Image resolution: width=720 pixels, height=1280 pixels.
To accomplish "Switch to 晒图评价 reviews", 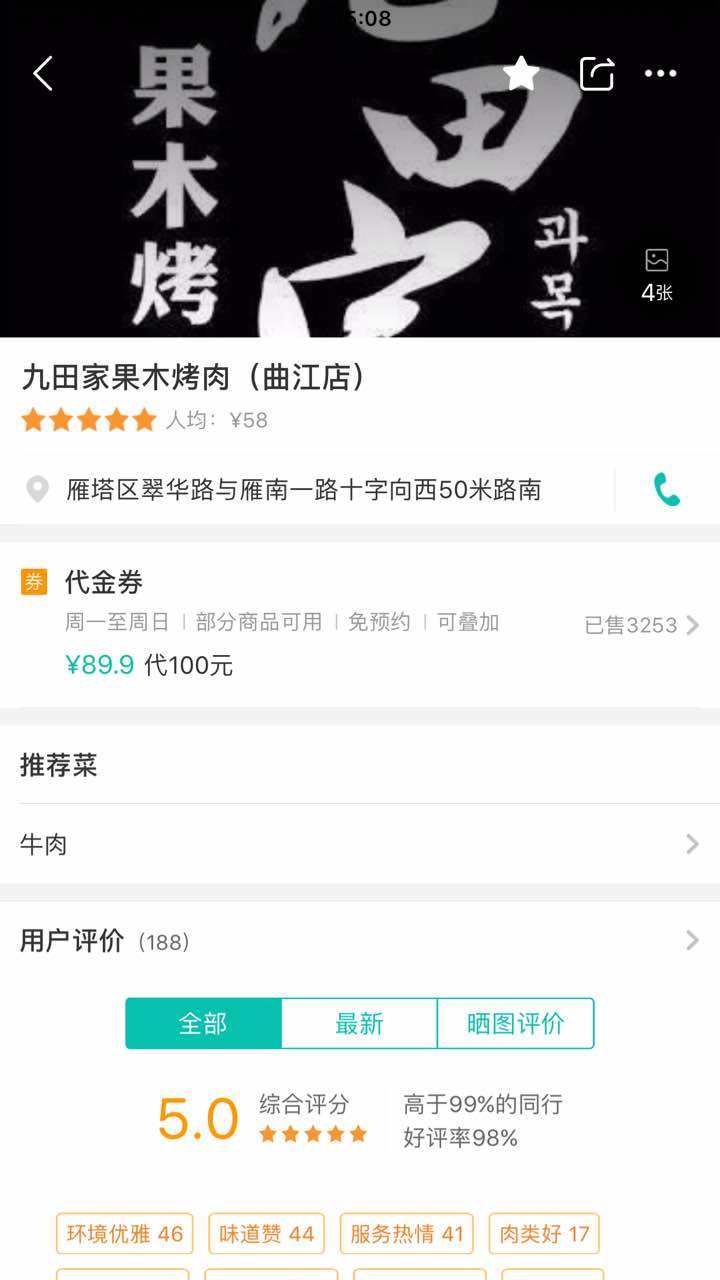I will [x=515, y=1023].
